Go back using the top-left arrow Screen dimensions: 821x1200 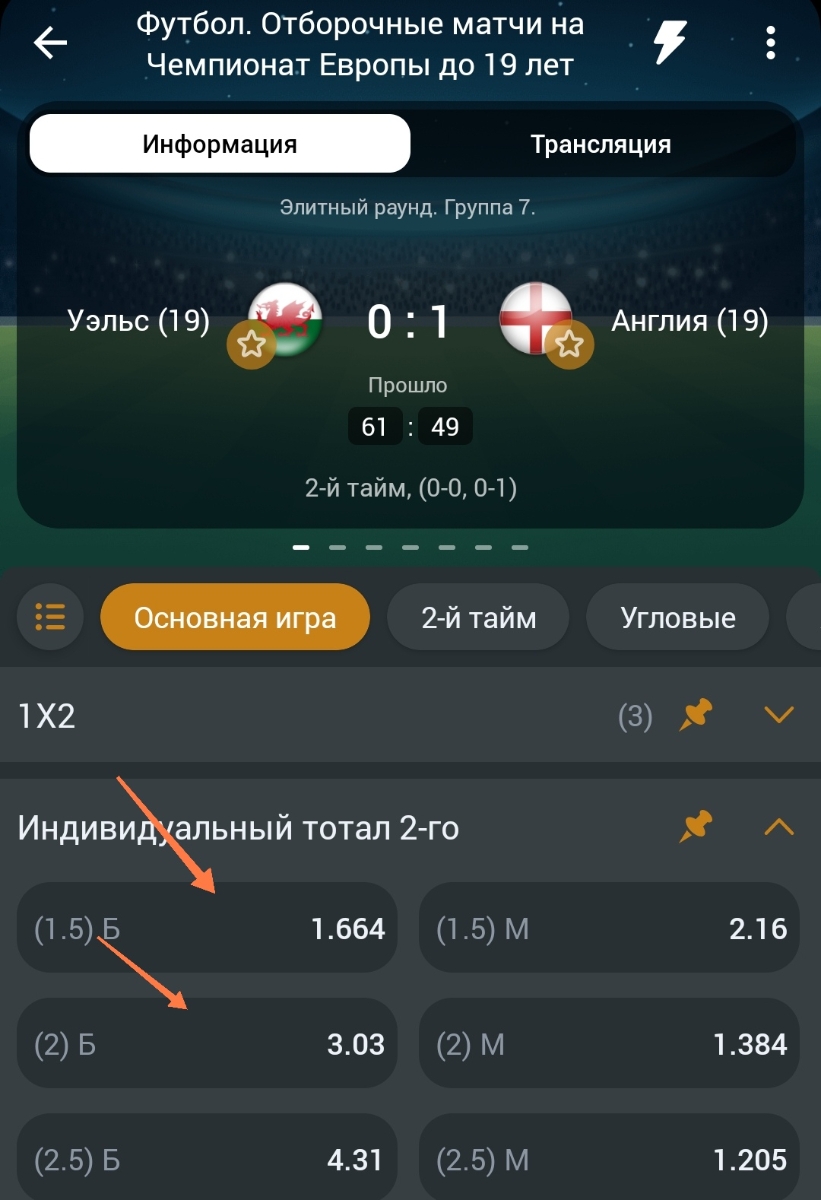coord(50,43)
